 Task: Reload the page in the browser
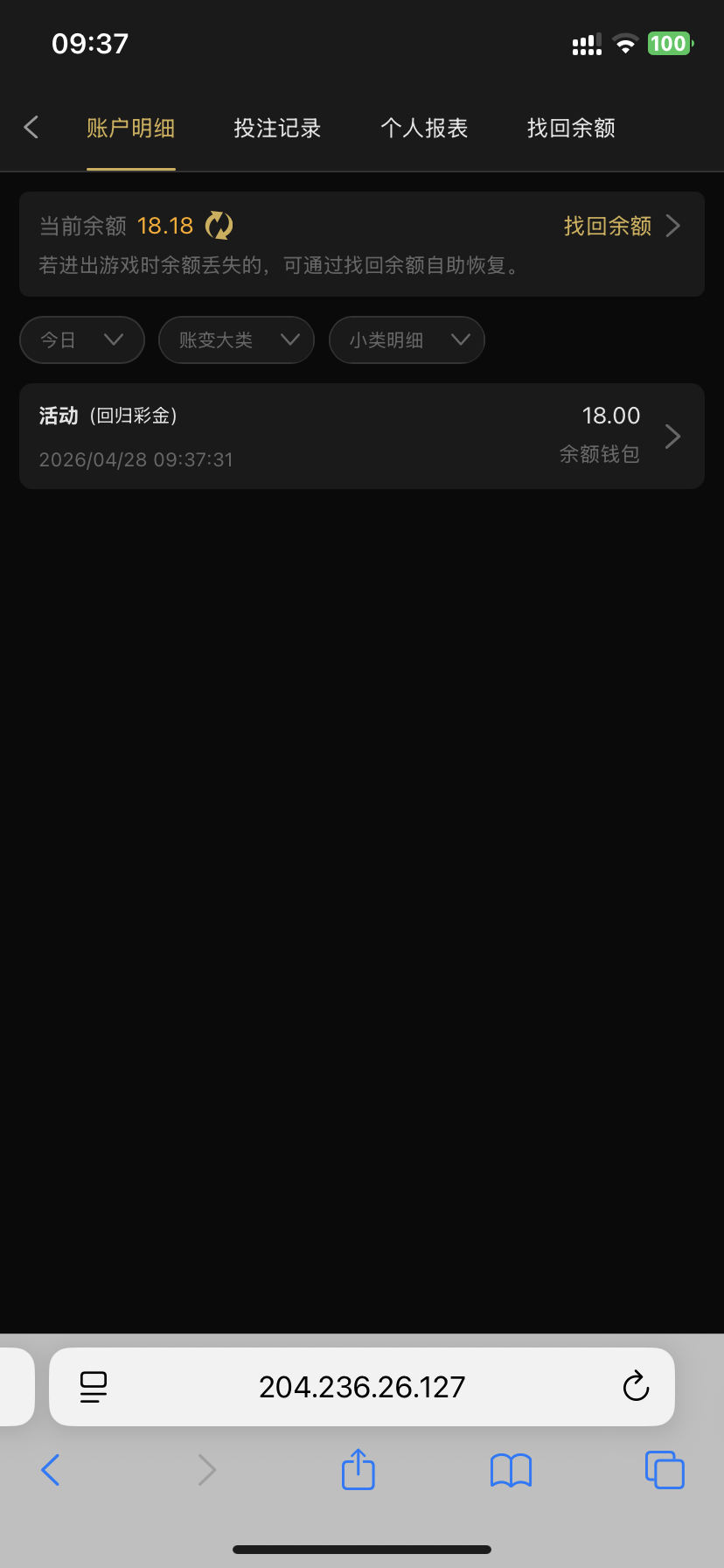click(636, 1387)
